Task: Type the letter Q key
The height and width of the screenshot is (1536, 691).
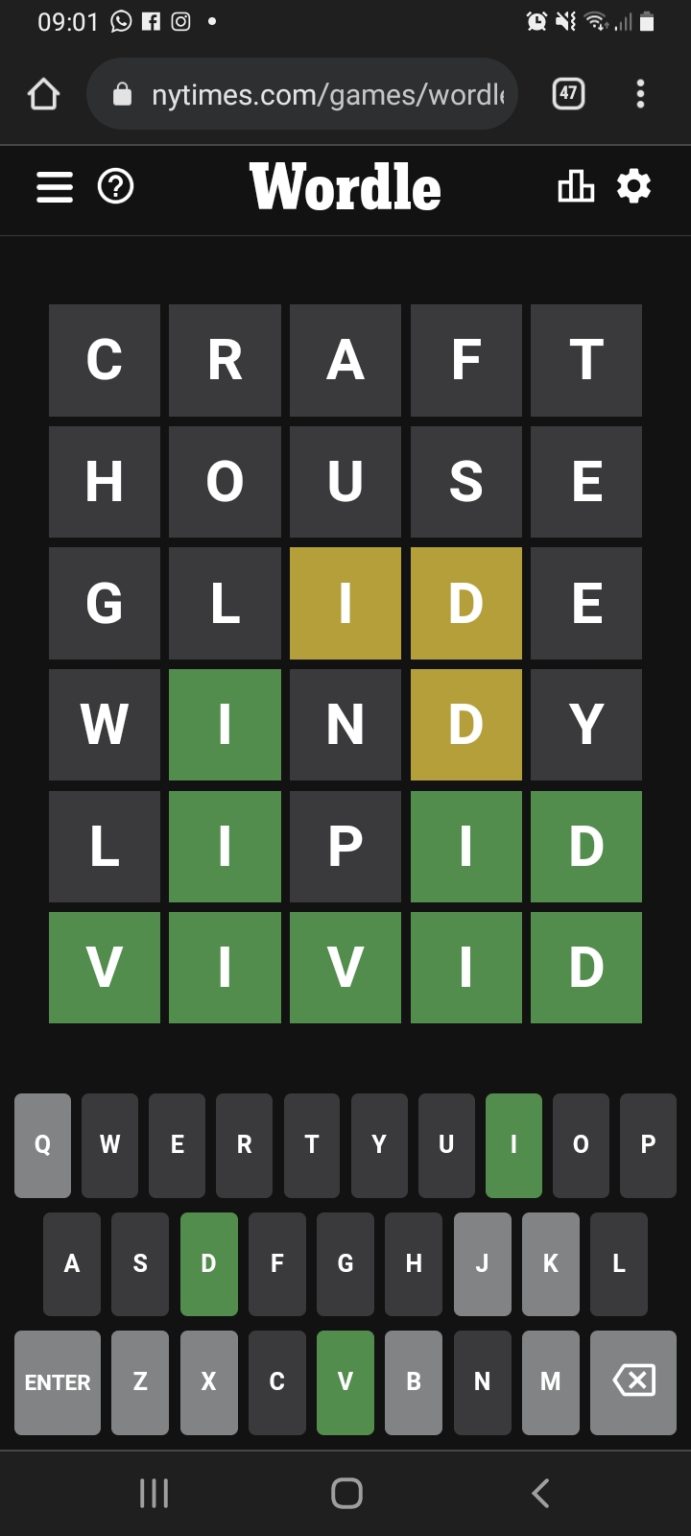Action: (x=42, y=1146)
